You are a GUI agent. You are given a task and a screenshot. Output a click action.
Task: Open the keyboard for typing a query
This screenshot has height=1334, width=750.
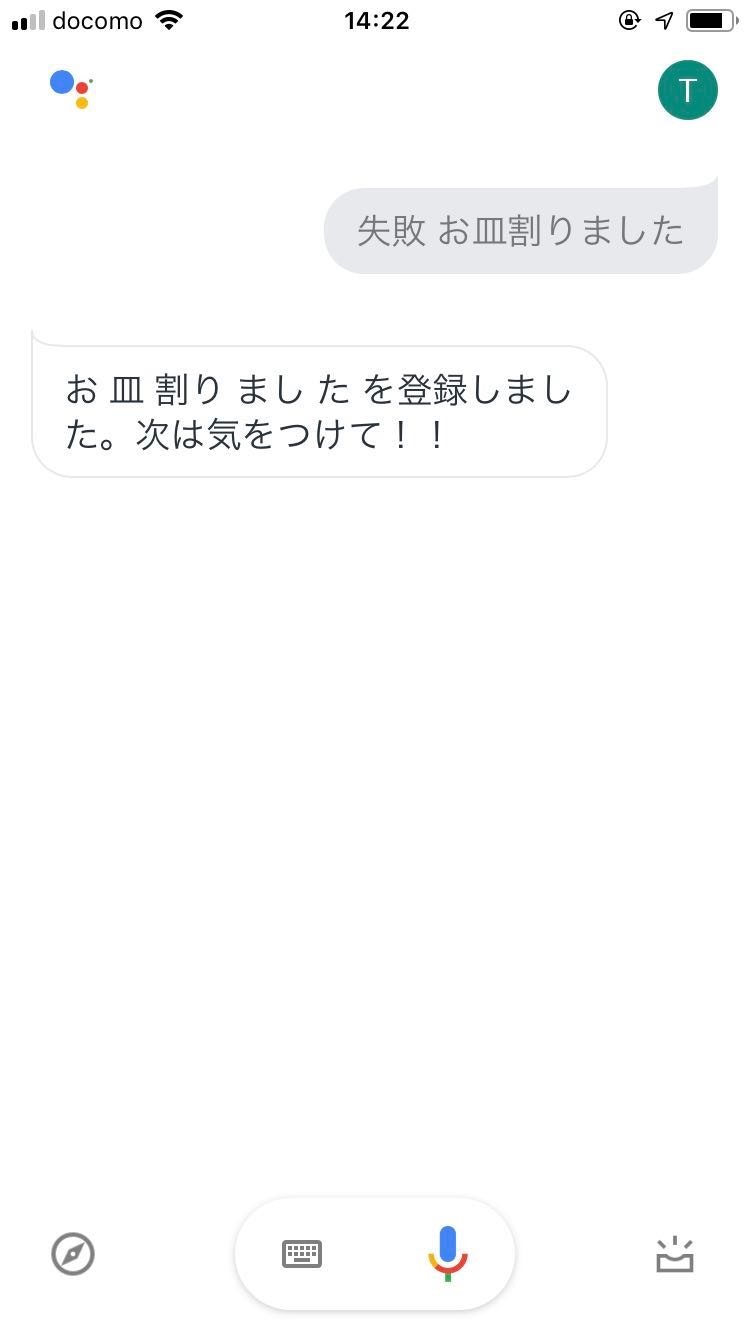(300, 1255)
